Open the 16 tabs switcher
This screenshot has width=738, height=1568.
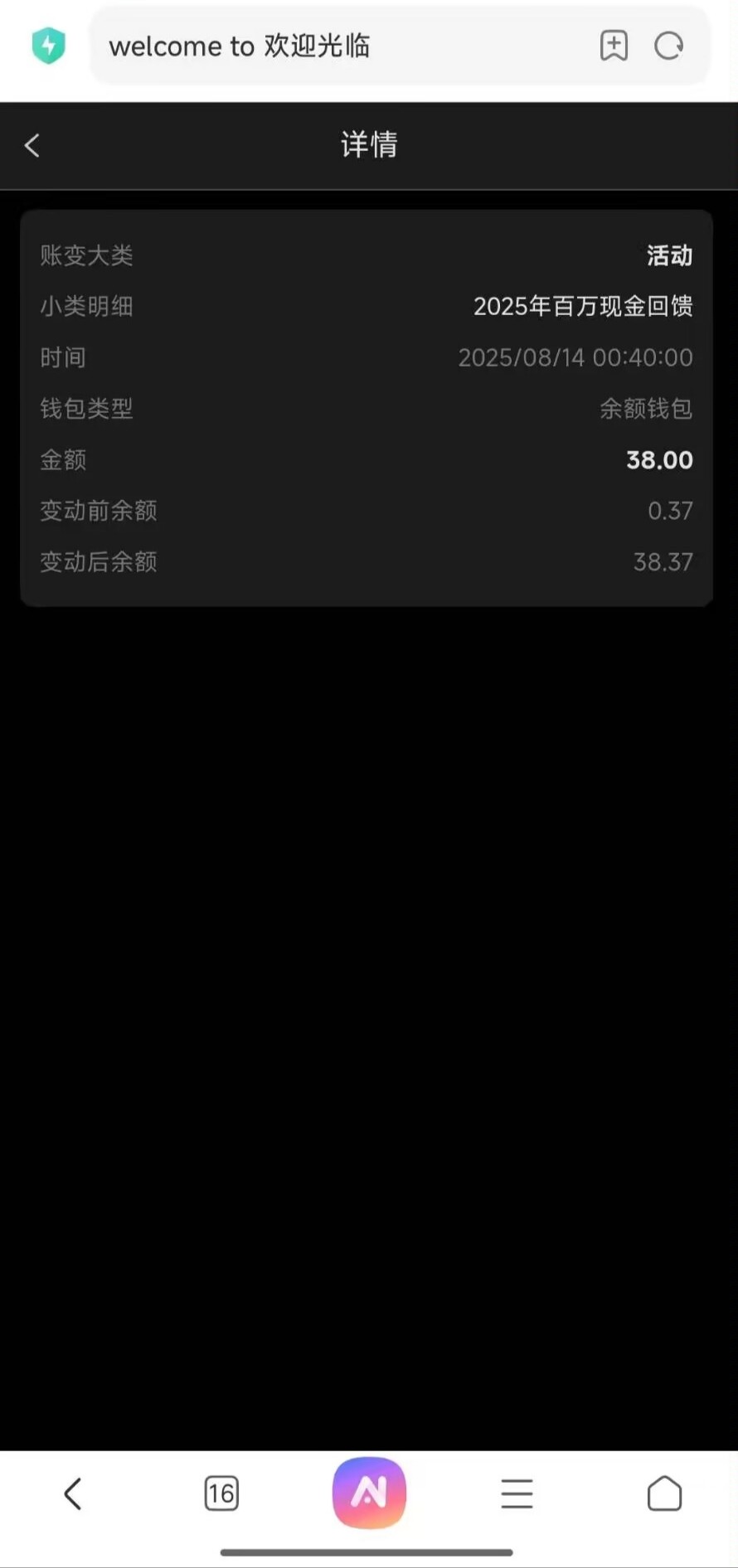click(x=221, y=1493)
